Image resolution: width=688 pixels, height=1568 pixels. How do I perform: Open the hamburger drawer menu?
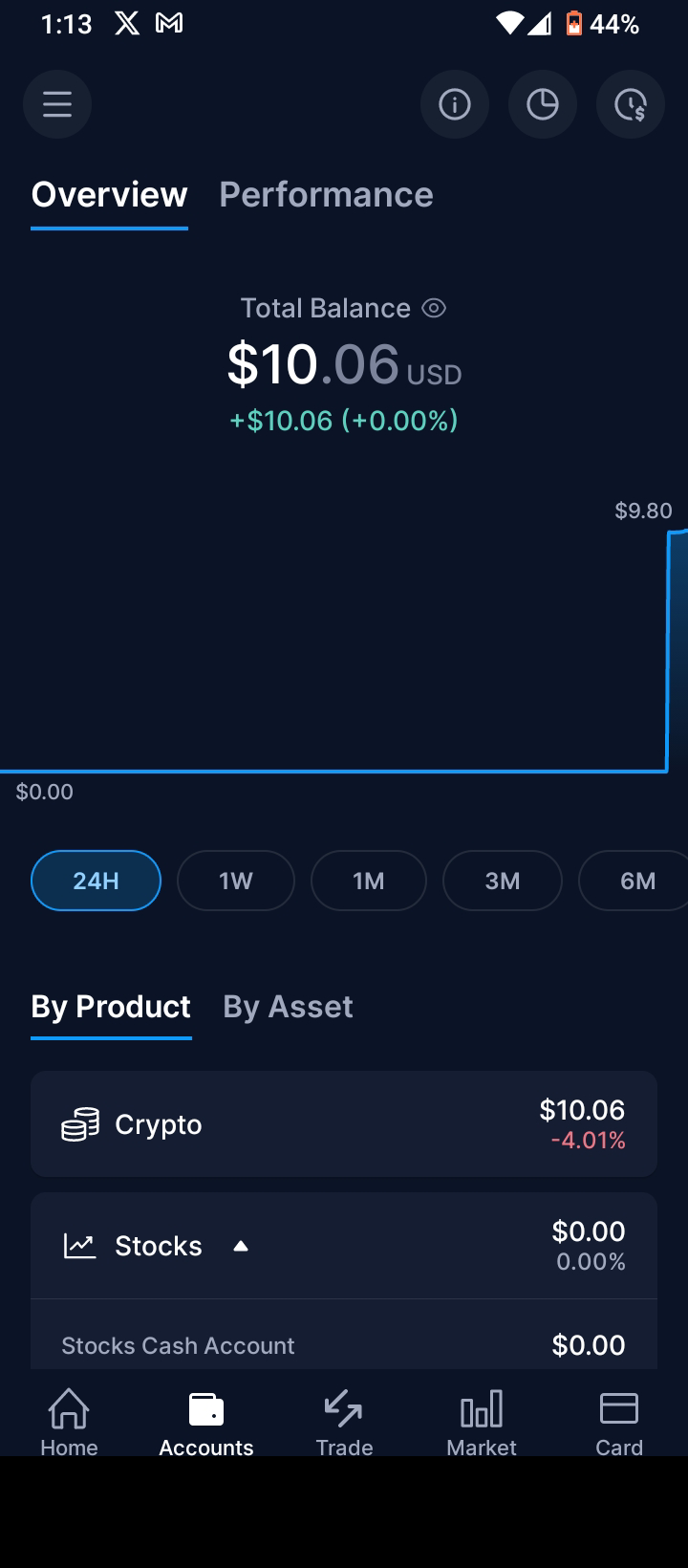pos(57,104)
